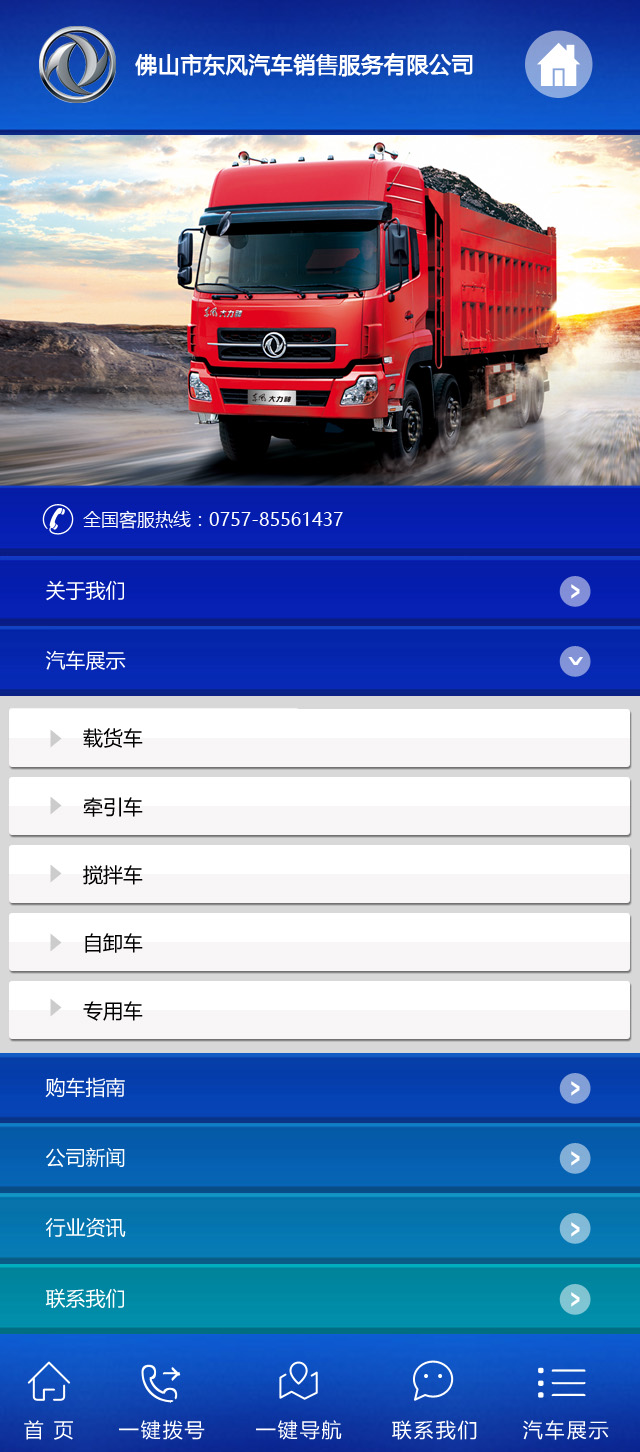Switch to the 首页 bottom tab
The image size is (640, 1452).
coord(49,1400)
